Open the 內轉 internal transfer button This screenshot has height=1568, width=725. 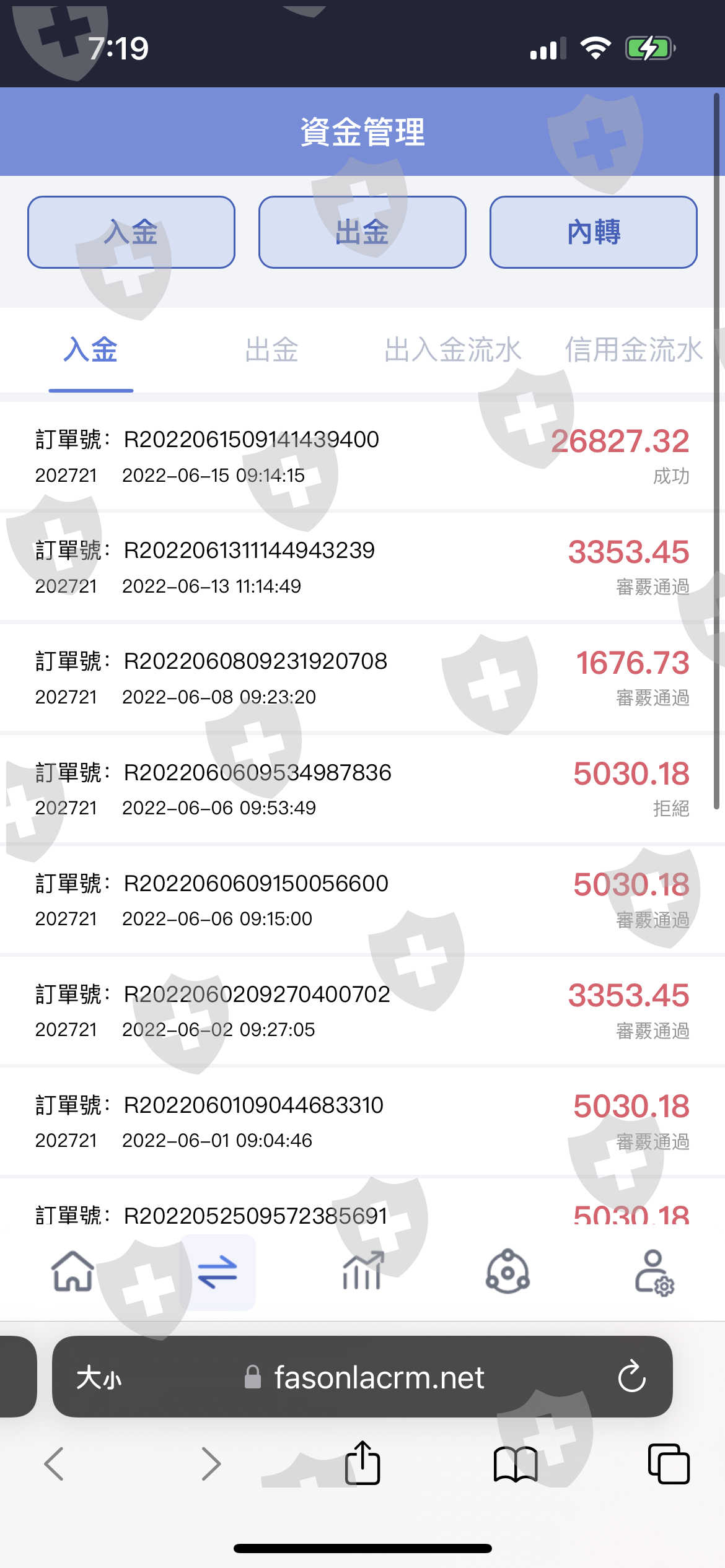594,232
